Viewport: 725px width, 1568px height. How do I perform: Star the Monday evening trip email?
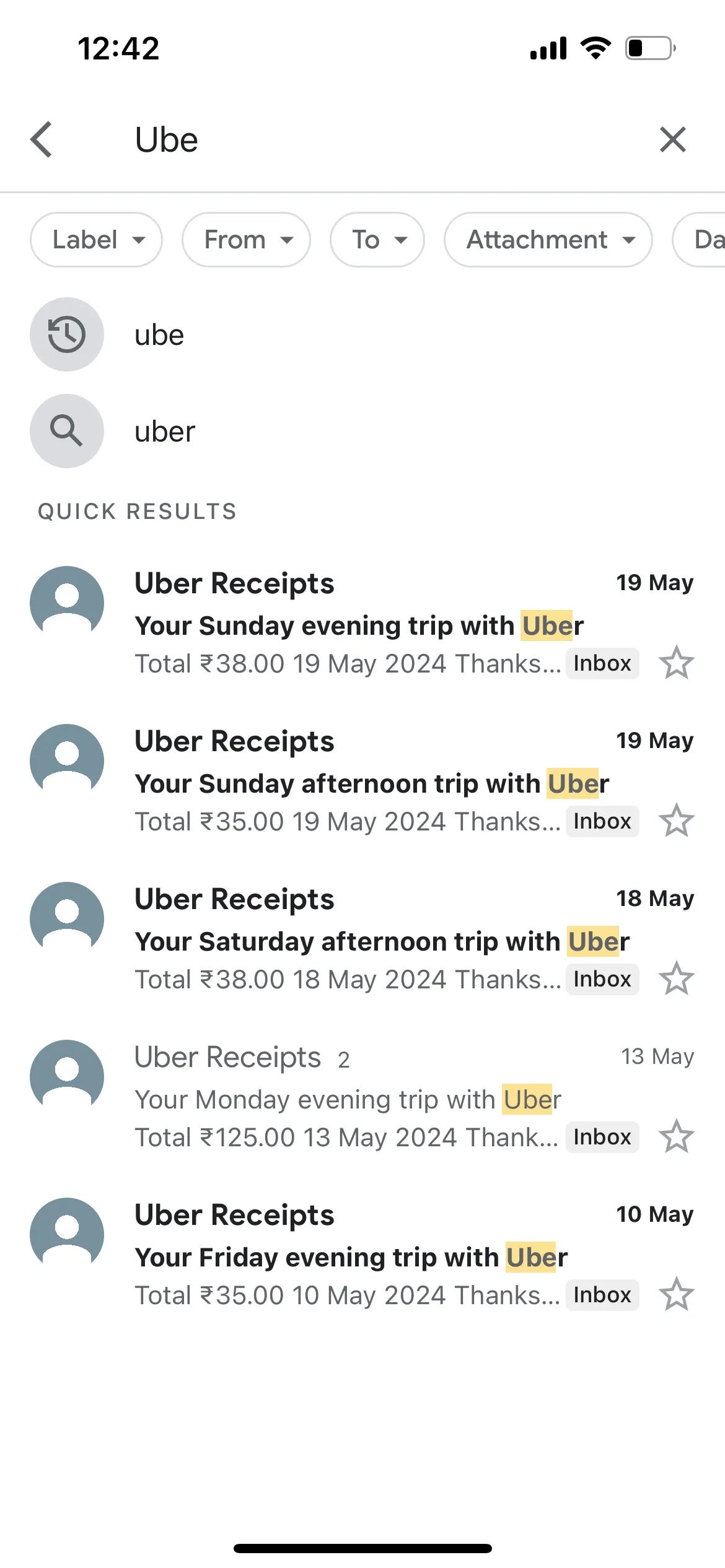pos(676,1137)
